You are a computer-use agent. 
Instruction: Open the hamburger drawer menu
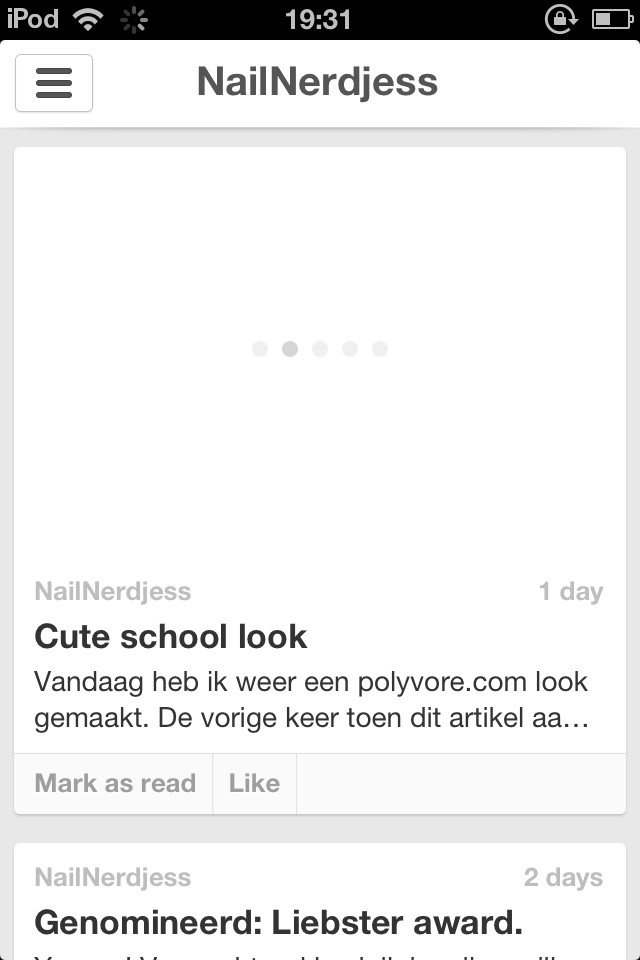54,83
